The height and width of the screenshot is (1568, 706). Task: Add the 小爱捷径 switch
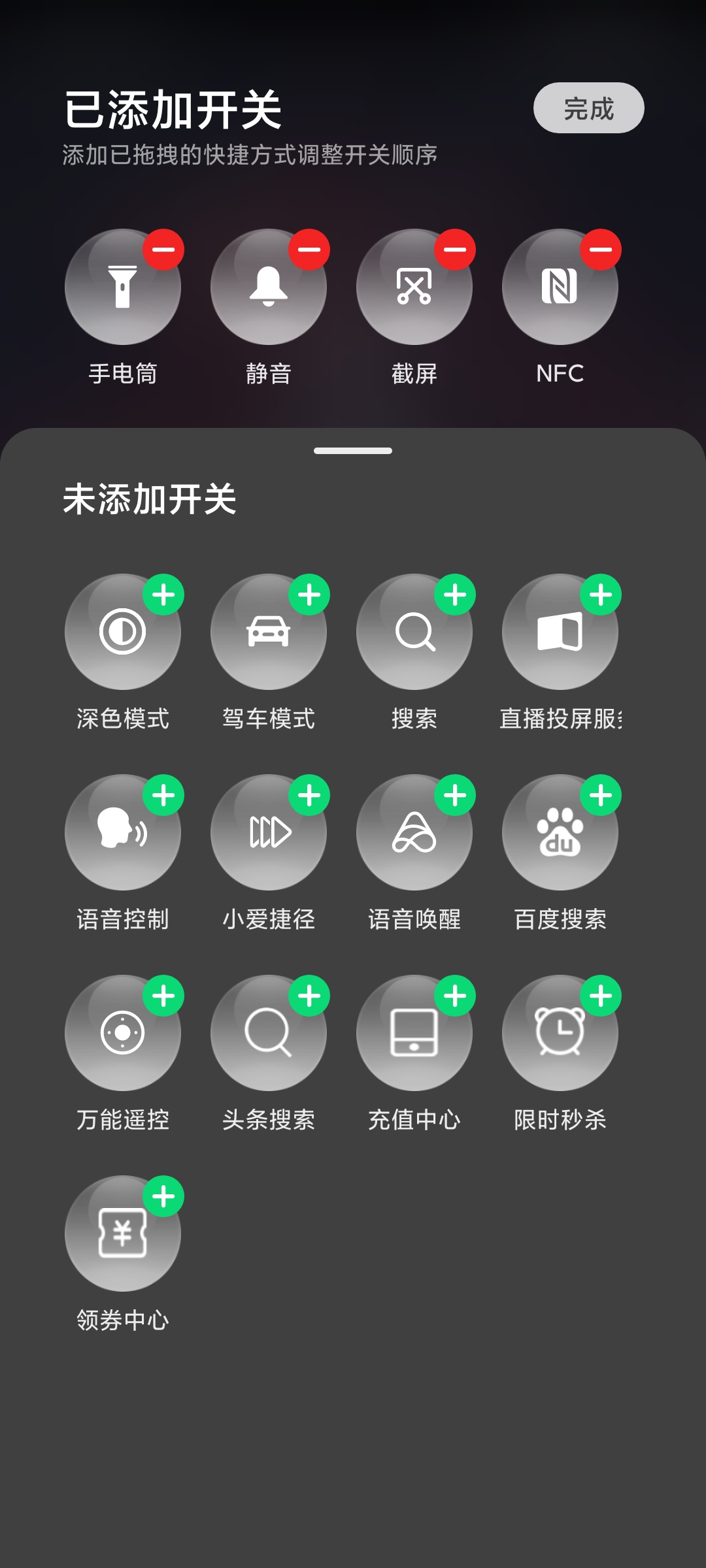coord(309,795)
